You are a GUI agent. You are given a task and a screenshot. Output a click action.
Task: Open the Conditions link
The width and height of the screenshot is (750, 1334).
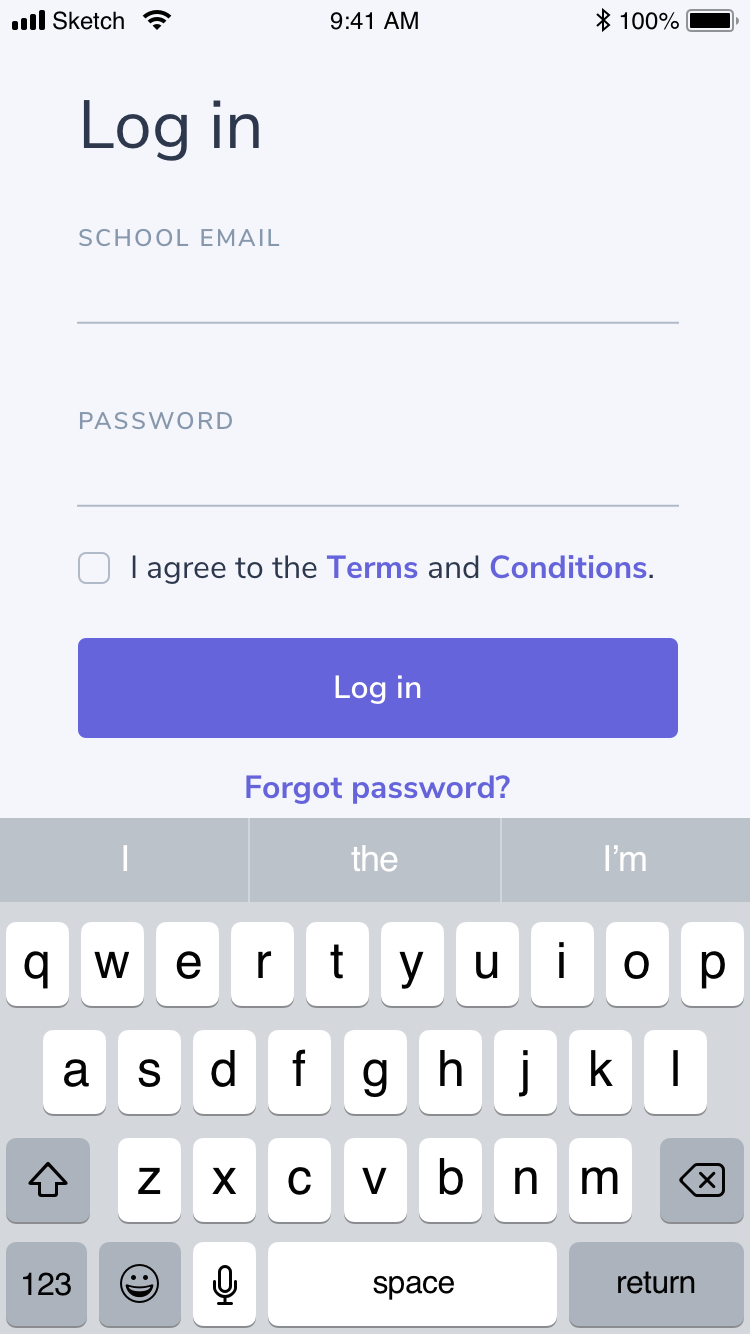coord(567,567)
